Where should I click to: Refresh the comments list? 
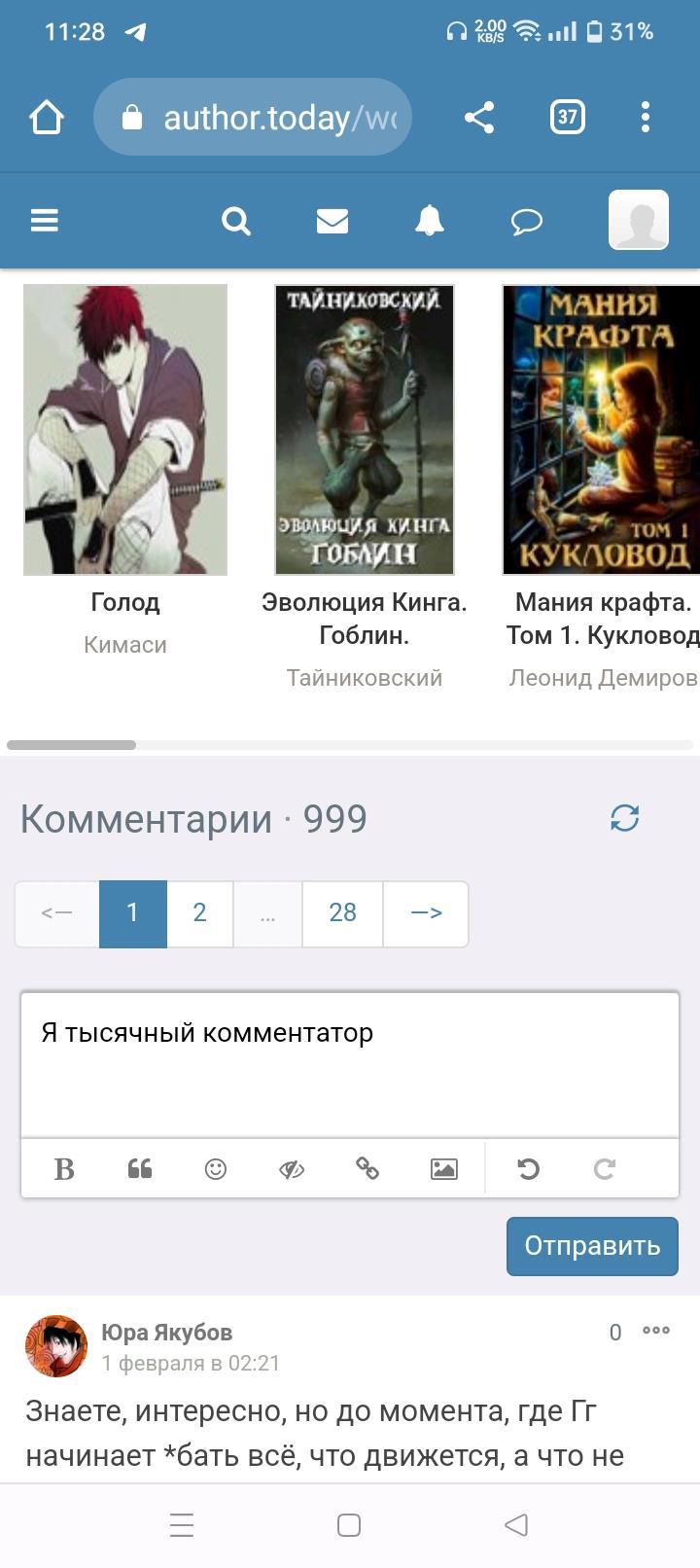coord(624,818)
